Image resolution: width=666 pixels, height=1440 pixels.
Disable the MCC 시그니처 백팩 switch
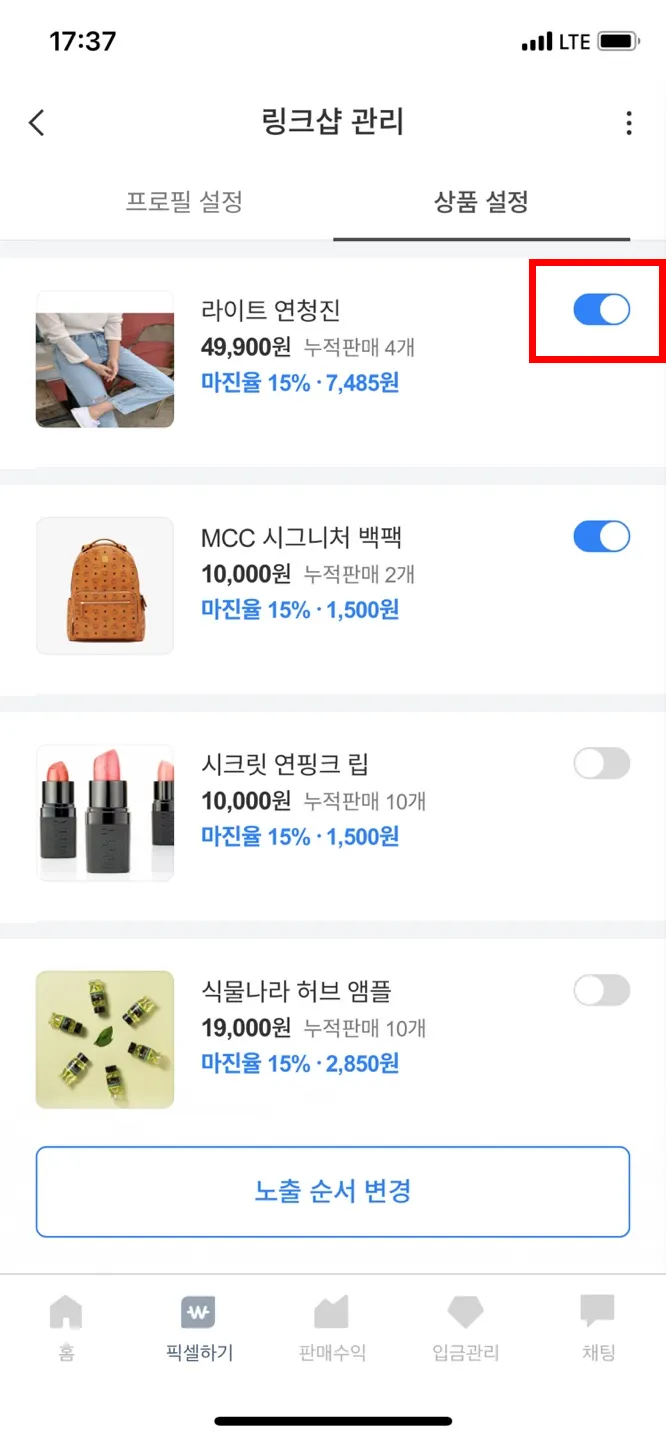[601, 537]
